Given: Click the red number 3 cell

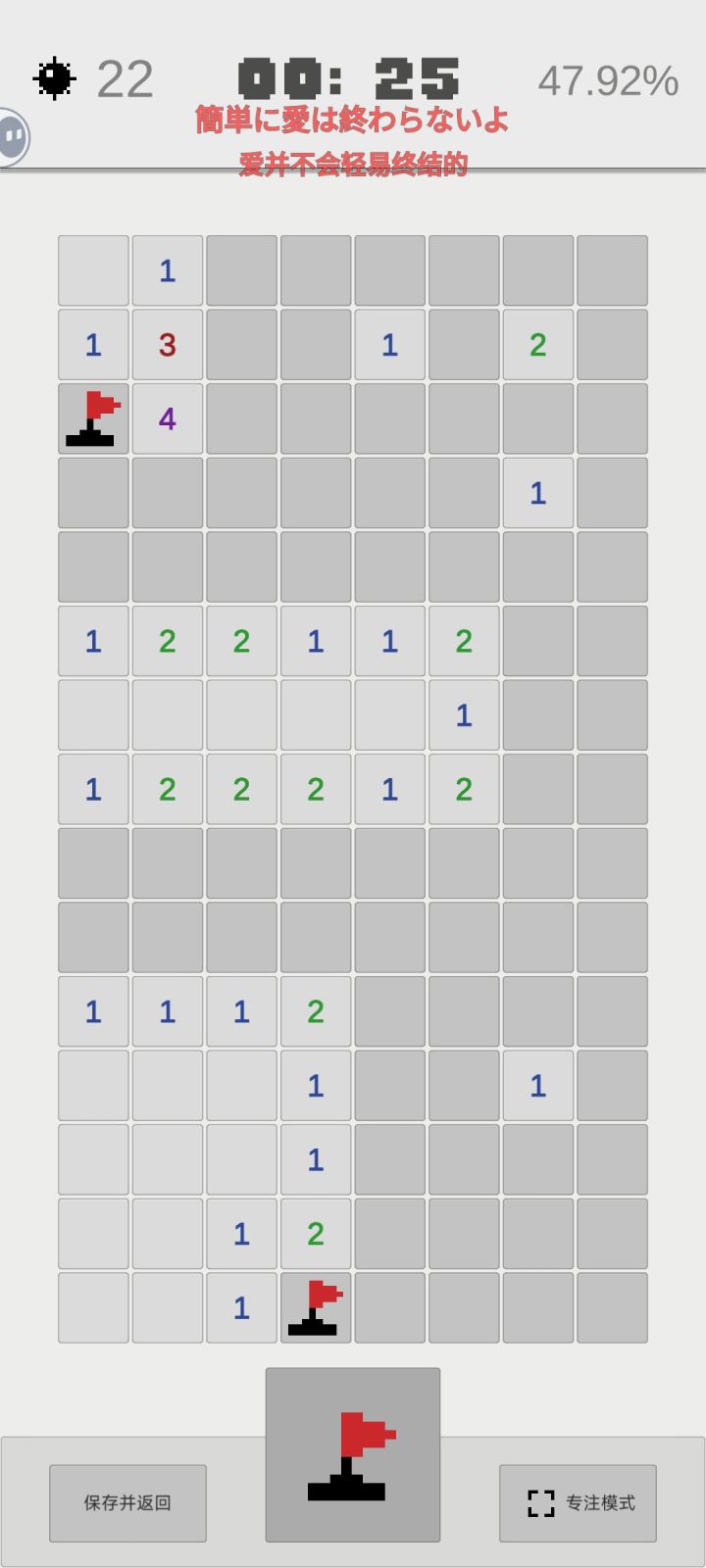Looking at the screenshot, I should pyautogui.click(x=168, y=345).
